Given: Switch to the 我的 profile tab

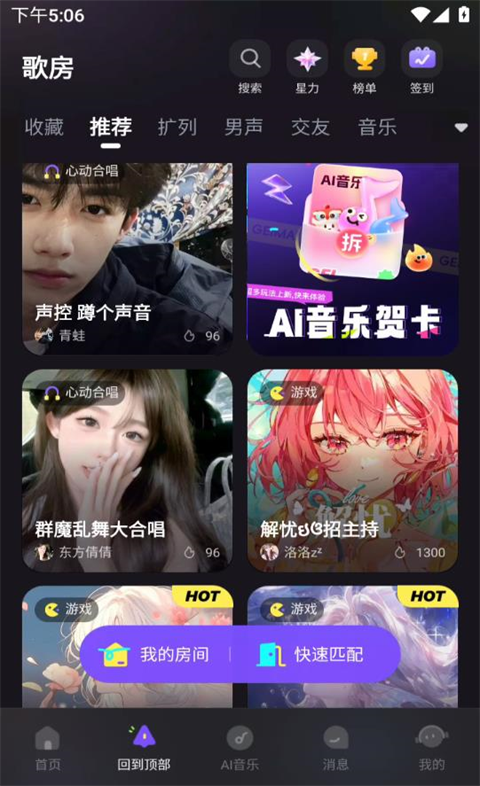Looking at the screenshot, I should (x=431, y=748).
